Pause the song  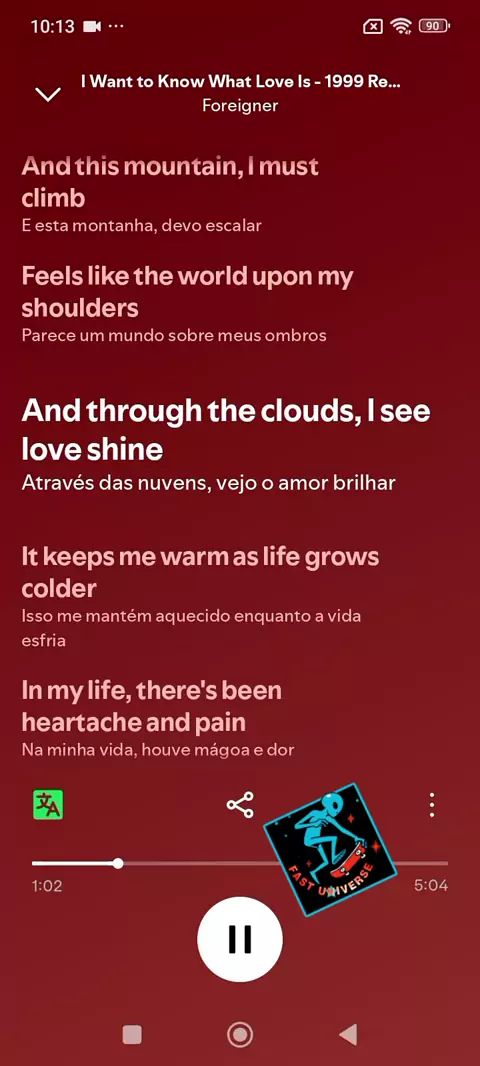point(240,939)
